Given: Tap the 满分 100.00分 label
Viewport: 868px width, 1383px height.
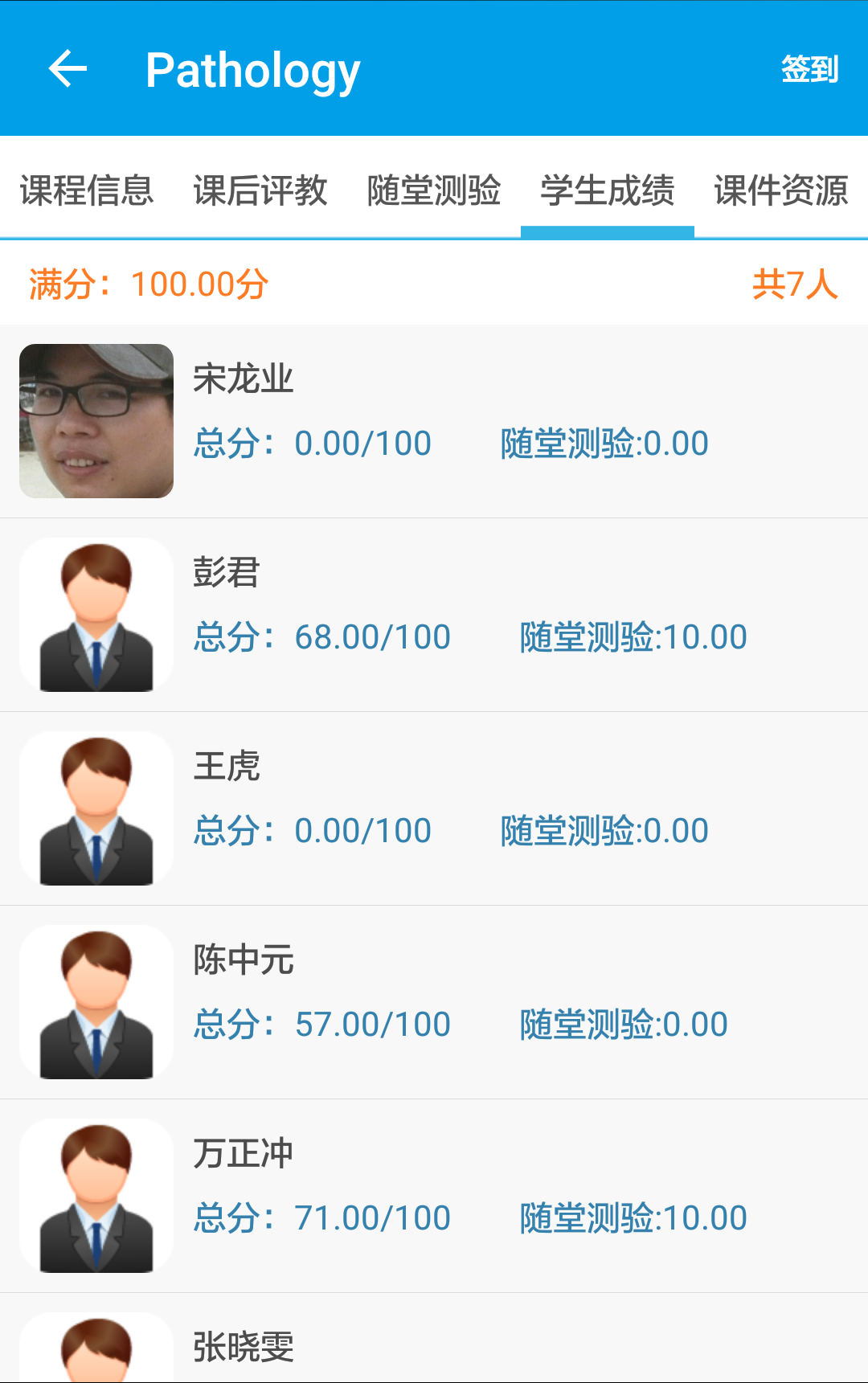Looking at the screenshot, I should (x=147, y=283).
